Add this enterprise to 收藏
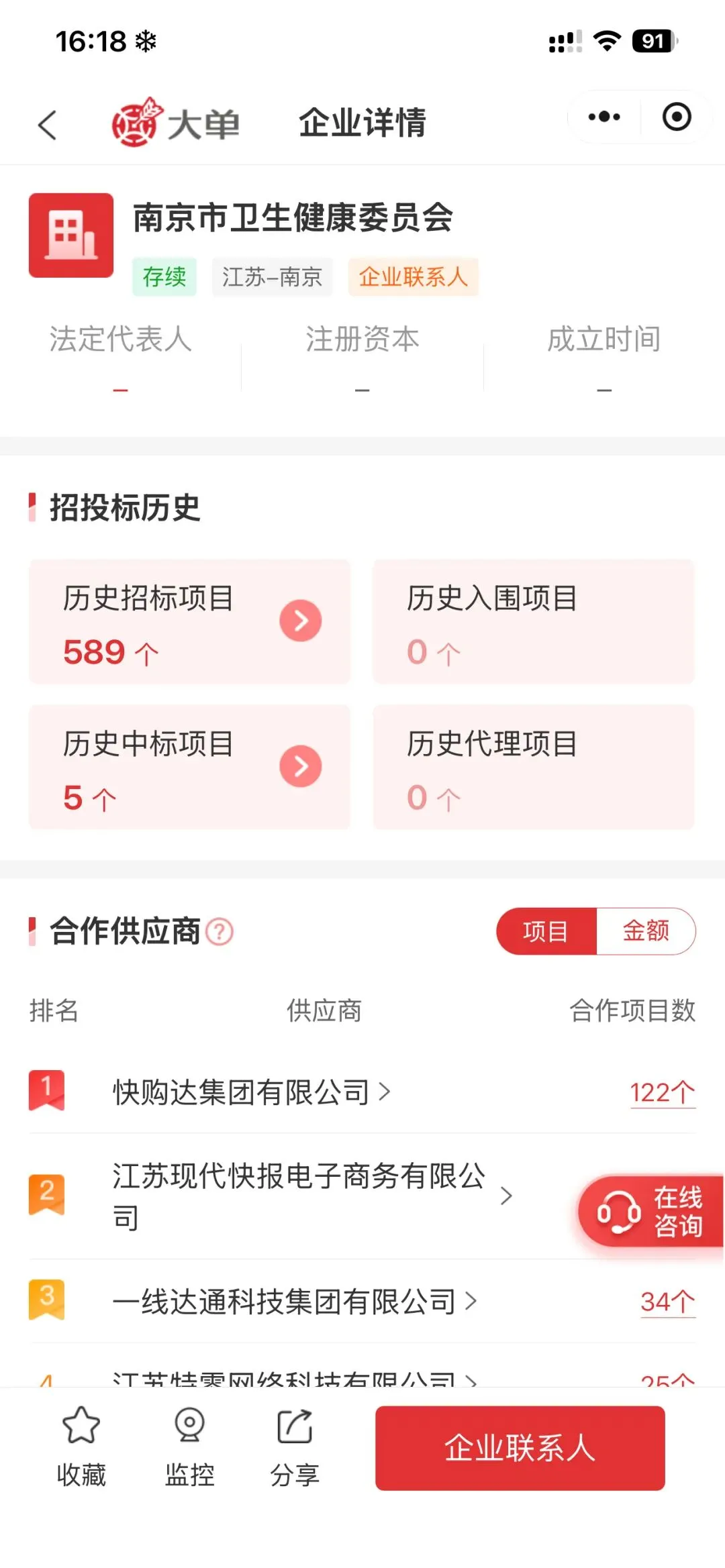 (x=81, y=1447)
